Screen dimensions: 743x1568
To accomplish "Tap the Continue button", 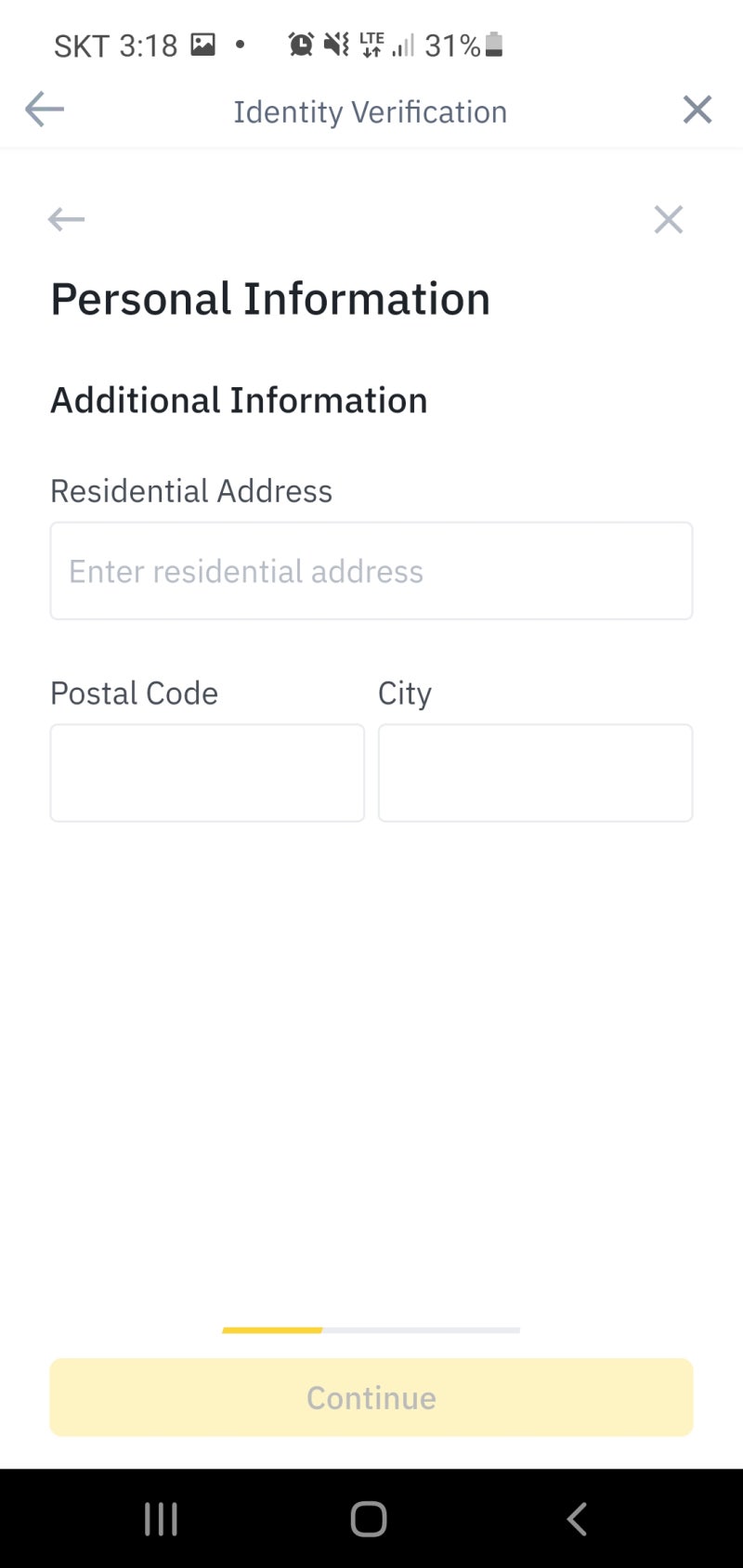I will pyautogui.click(x=371, y=1397).
